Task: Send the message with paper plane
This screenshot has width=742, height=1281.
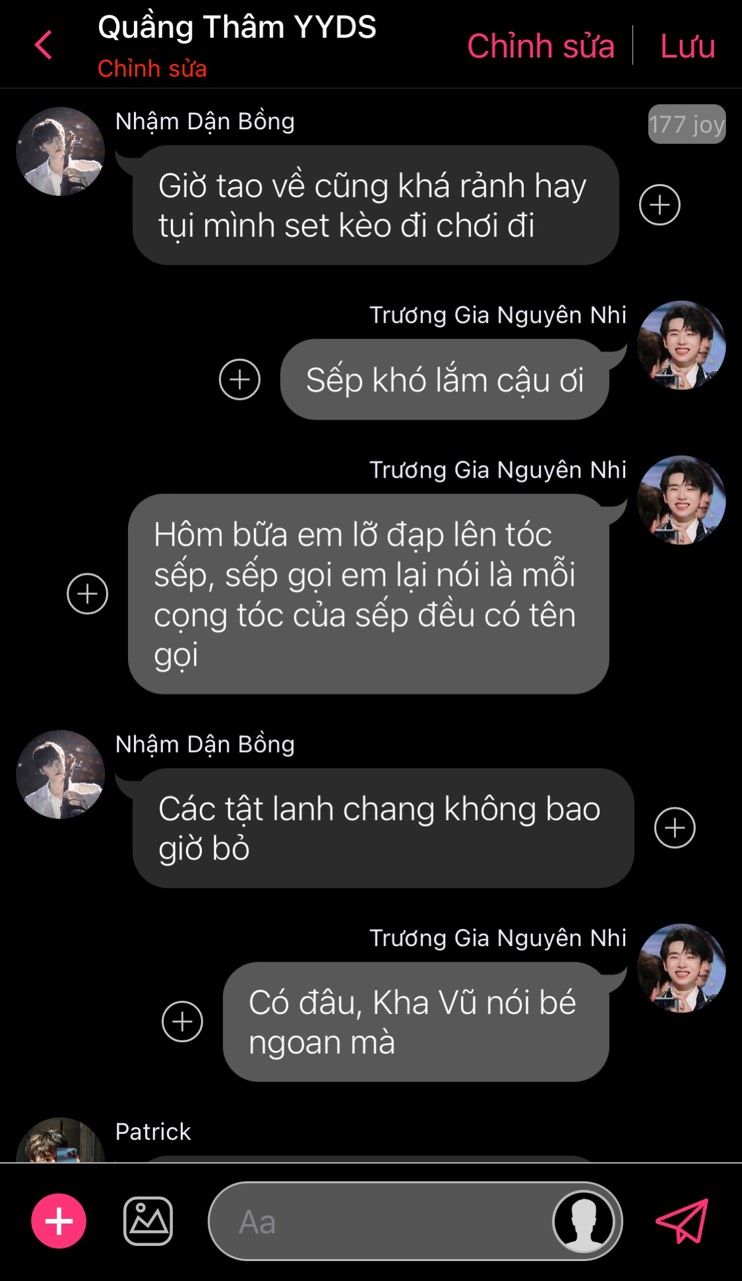Action: (x=682, y=1221)
